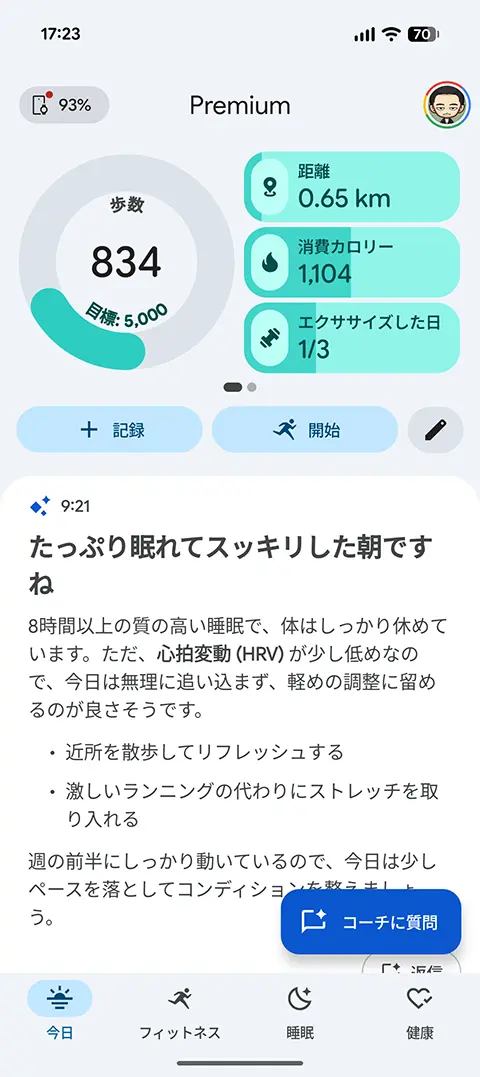Open the エクササイズした日 card
The image size is (480, 1077).
[x=352, y=338]
